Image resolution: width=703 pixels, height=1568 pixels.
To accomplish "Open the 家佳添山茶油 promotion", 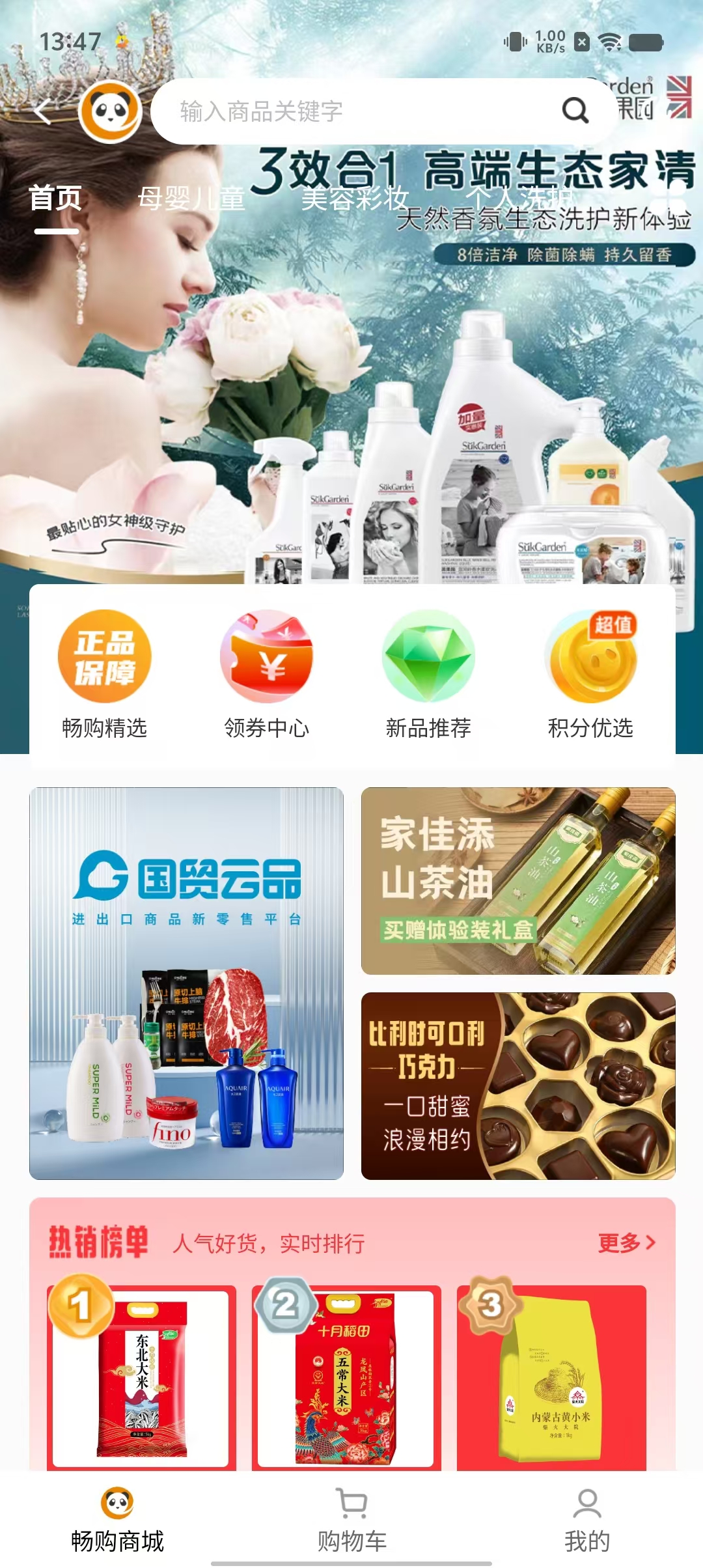I will coord(518,880).
